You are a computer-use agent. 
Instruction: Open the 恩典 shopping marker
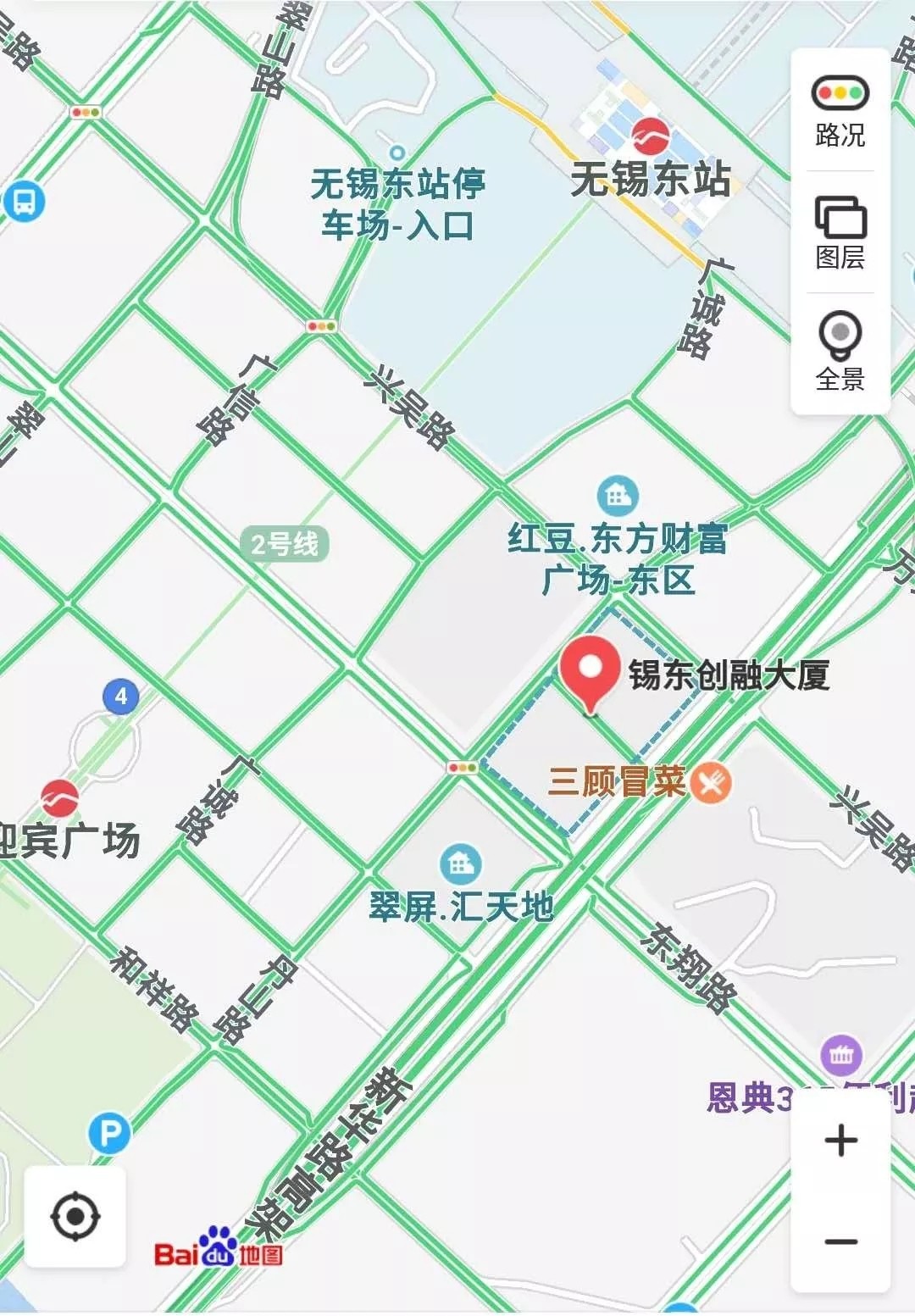tap(840, 1055)
